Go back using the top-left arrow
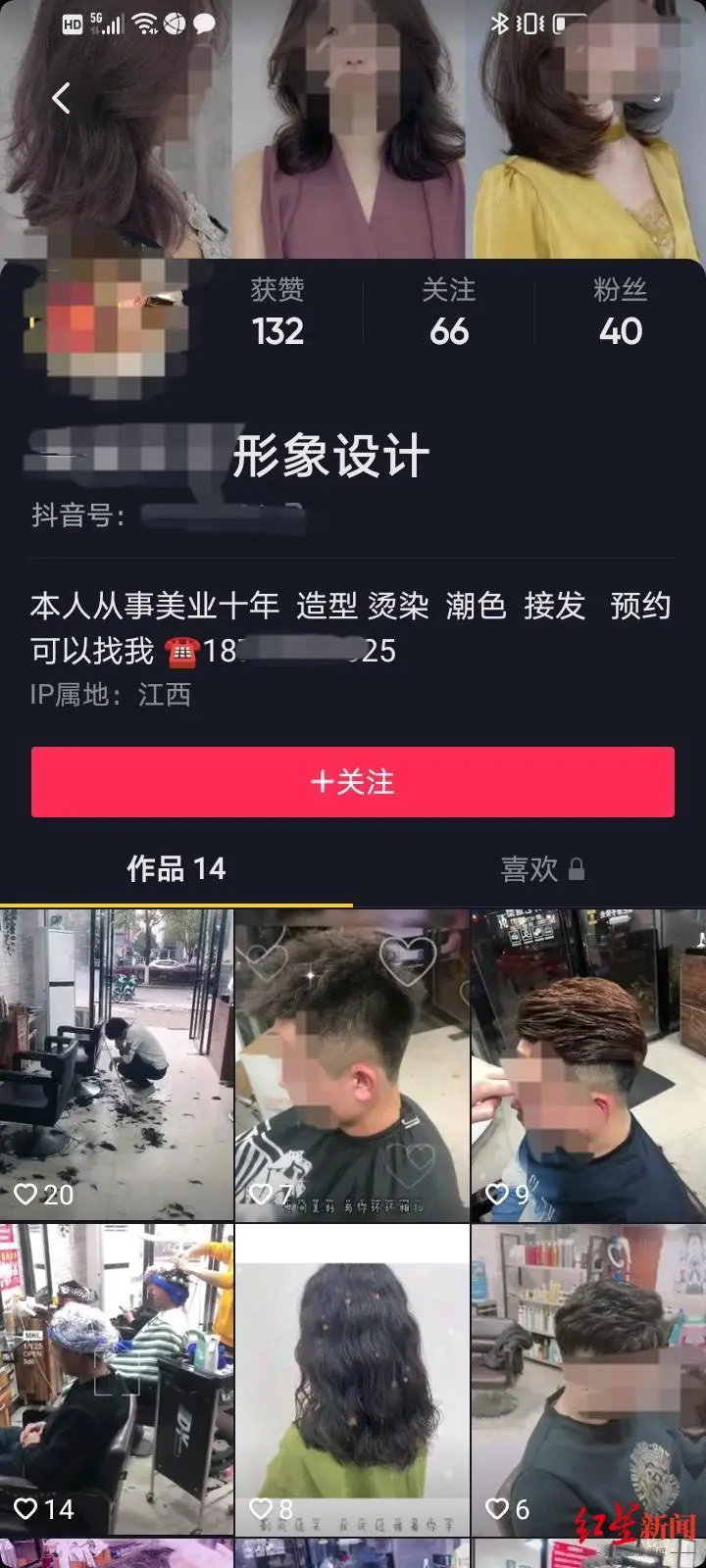Viewport: 706px width, 1568px height. [61, 98]
